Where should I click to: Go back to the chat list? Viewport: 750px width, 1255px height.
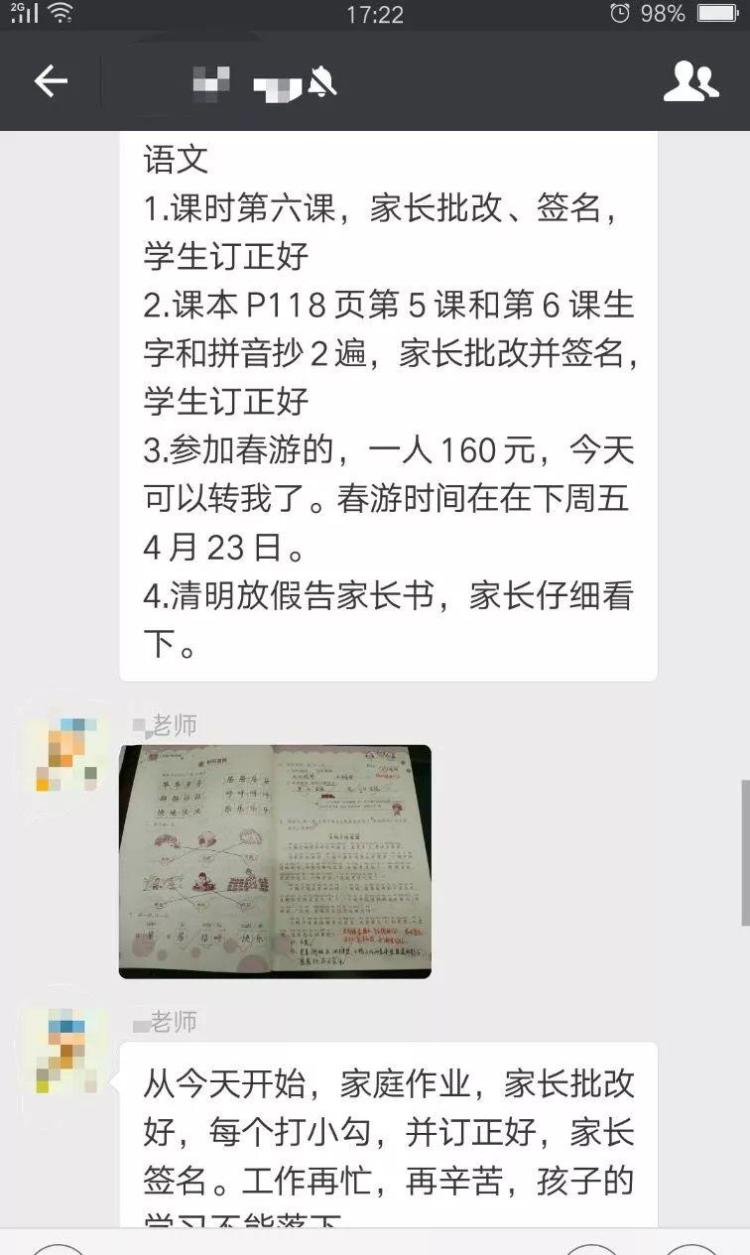click(51, 81)
